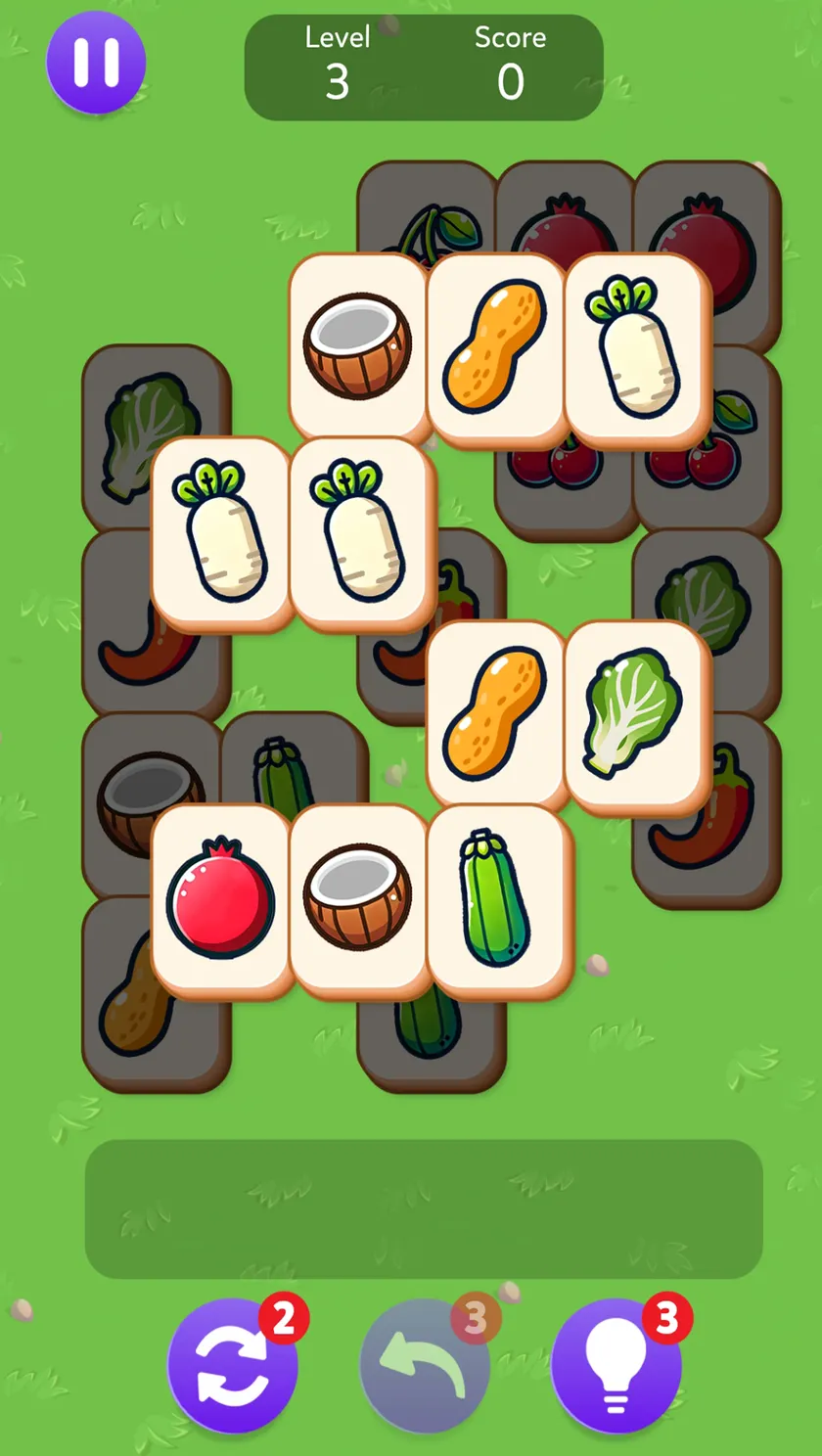
Task: Pick the uncovered green zucchini tile
Action: coord(499,901)
